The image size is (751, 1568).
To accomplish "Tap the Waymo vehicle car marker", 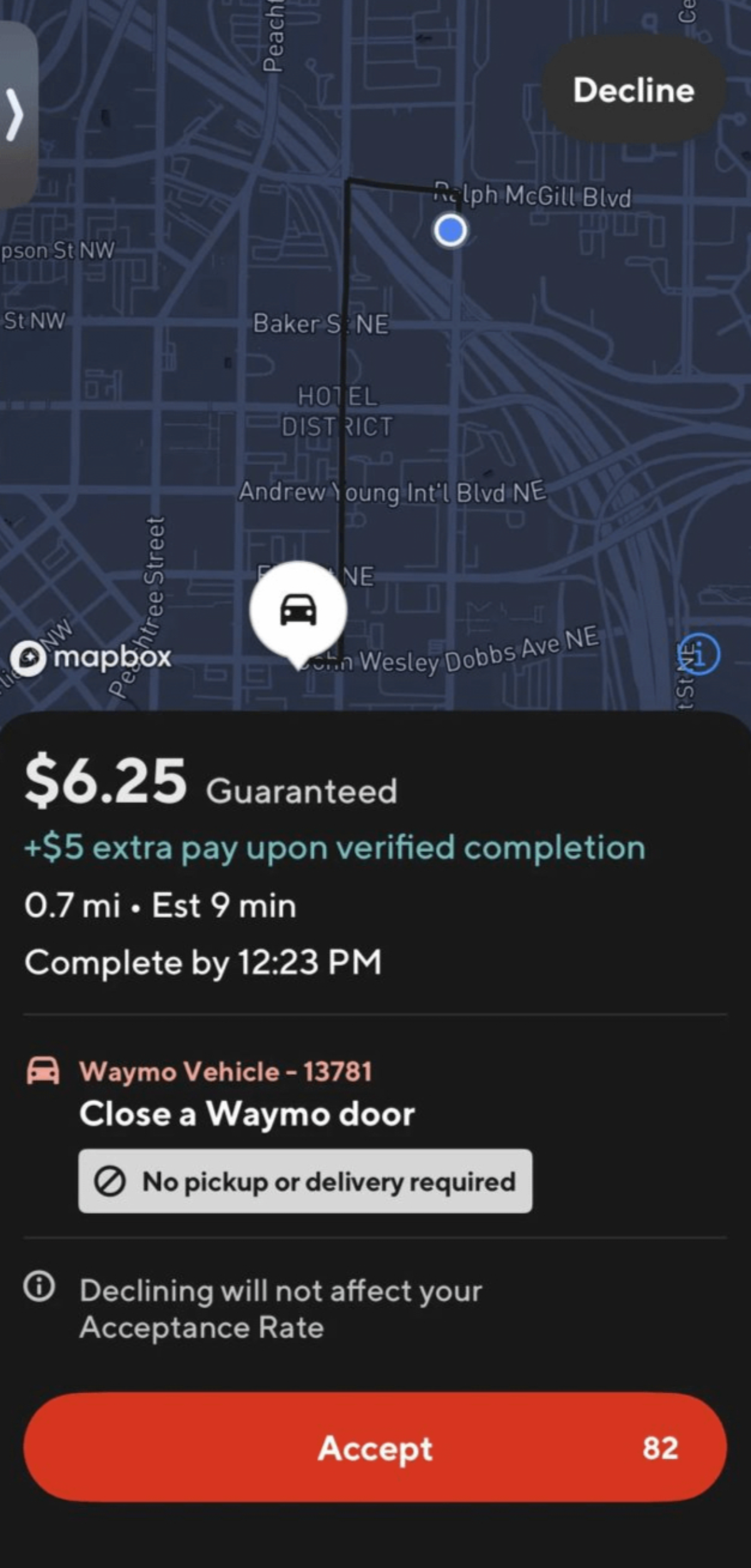I will (x=299, y=609).
